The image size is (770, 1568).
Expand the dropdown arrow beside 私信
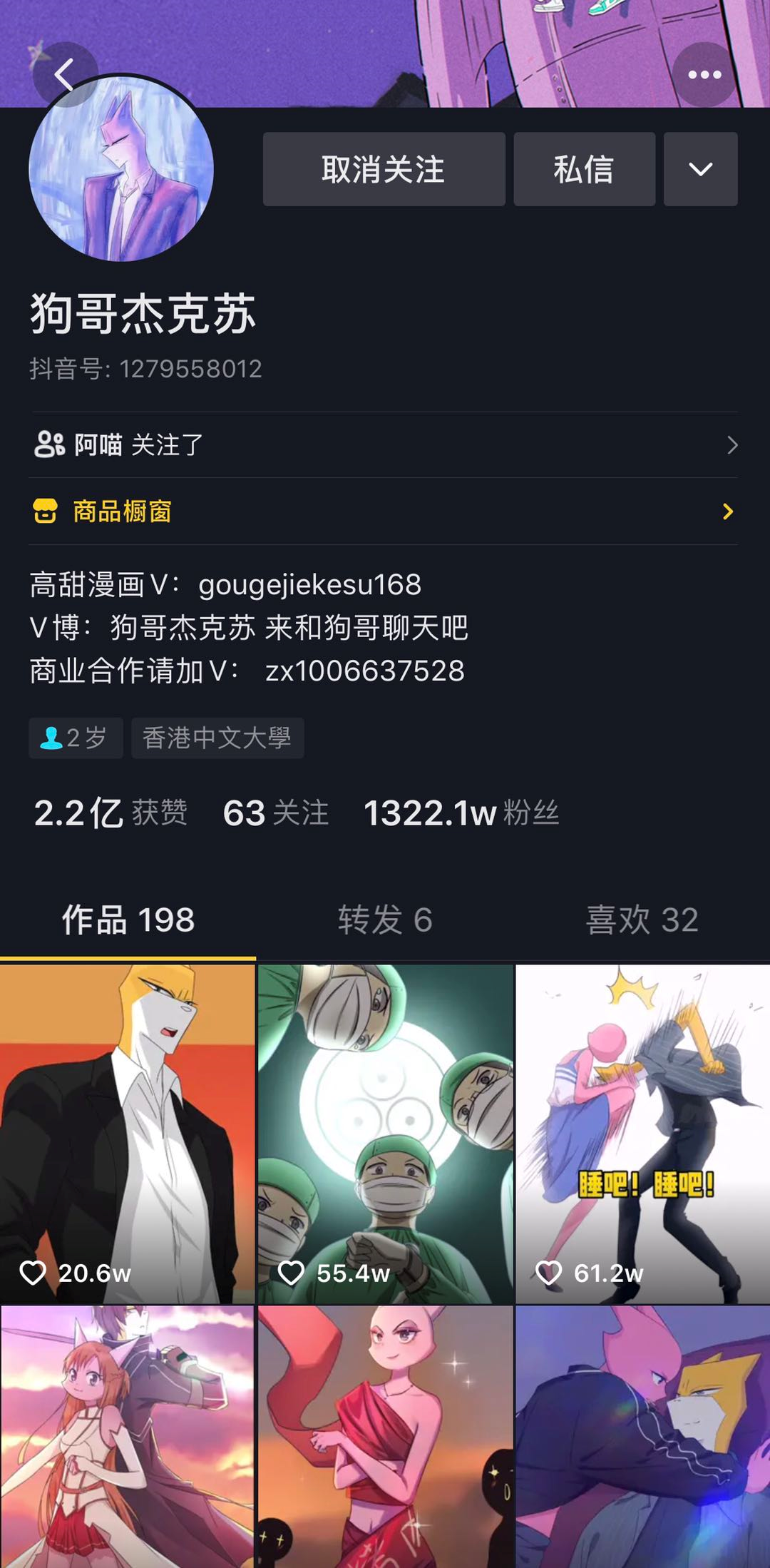click(700, 170)
